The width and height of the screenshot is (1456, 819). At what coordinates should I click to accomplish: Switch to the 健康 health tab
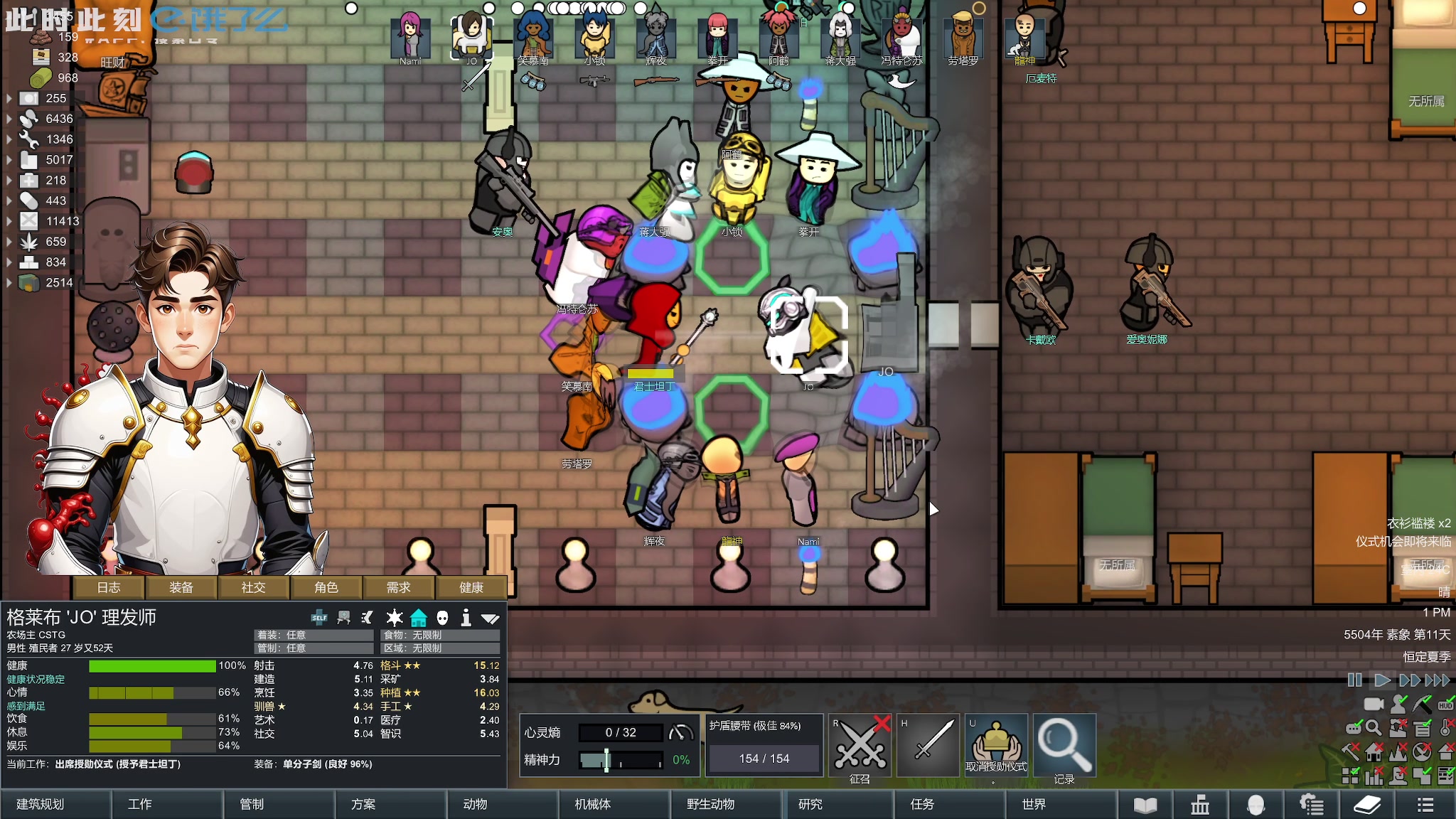(x=471, y=587)
